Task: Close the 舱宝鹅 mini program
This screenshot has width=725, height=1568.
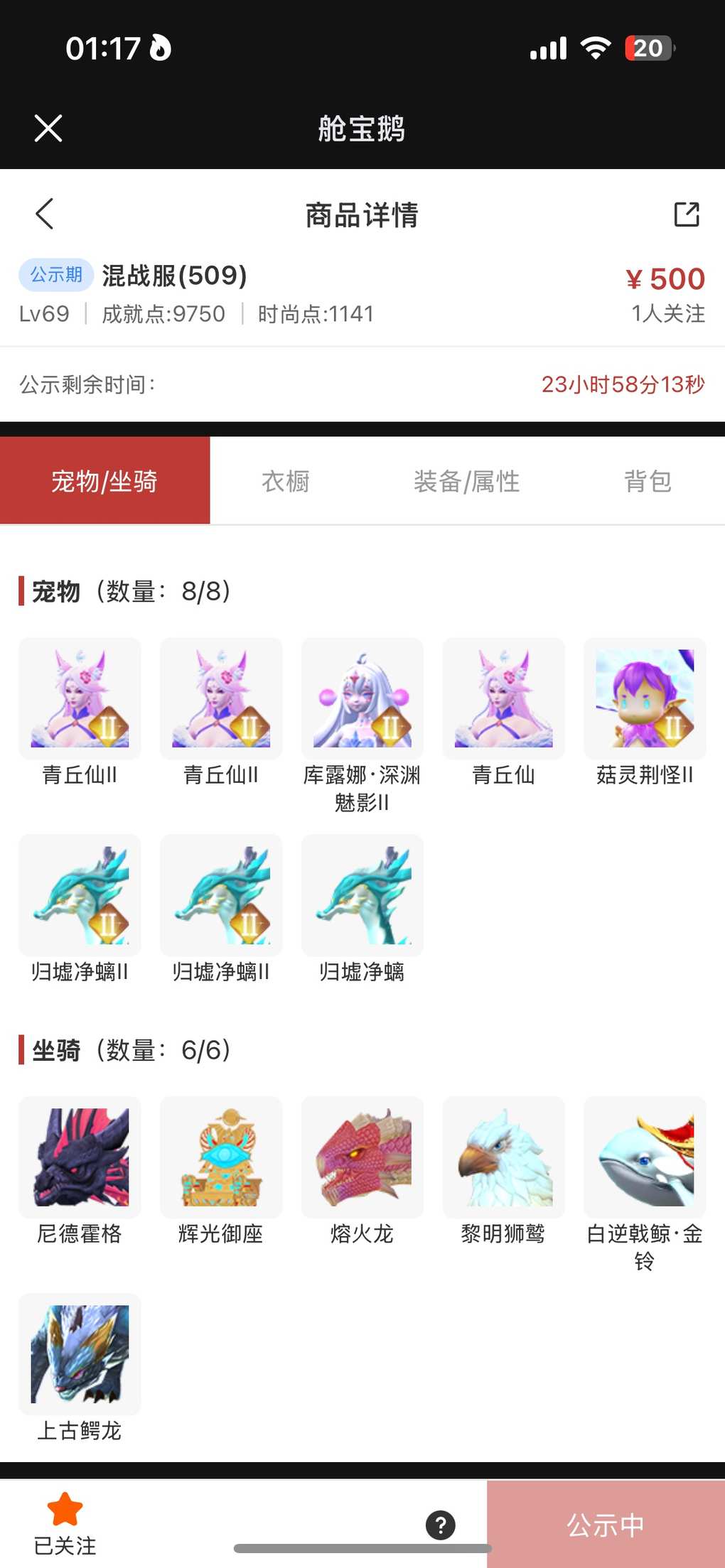Action: pos(48,129)
